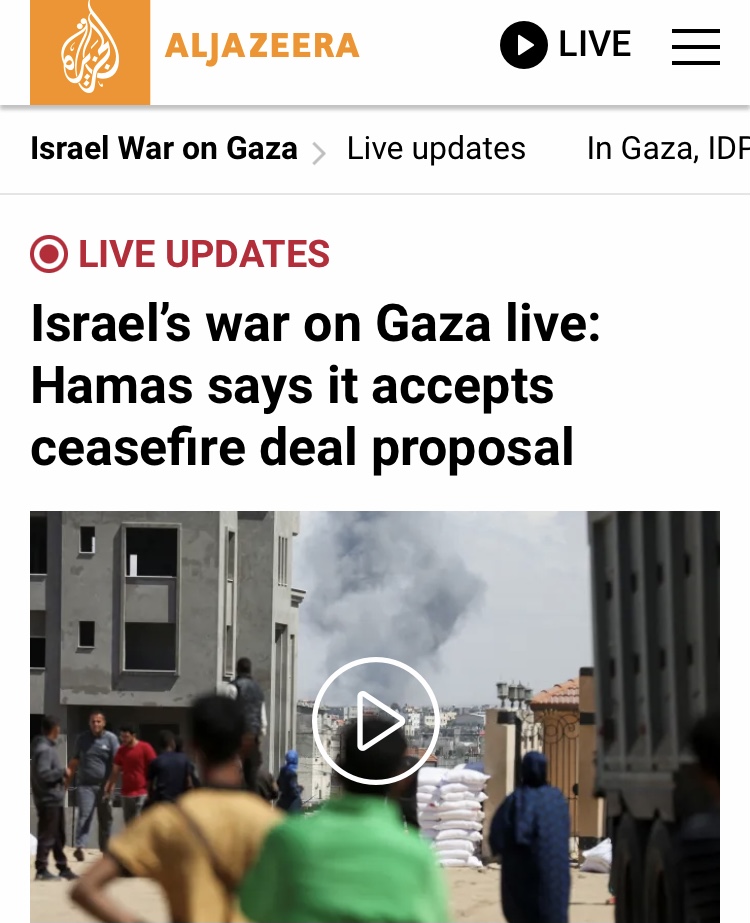Viewport: 750px width, 923px height.
Task: Open the Israel War on Gaza section
Action: 164,149
